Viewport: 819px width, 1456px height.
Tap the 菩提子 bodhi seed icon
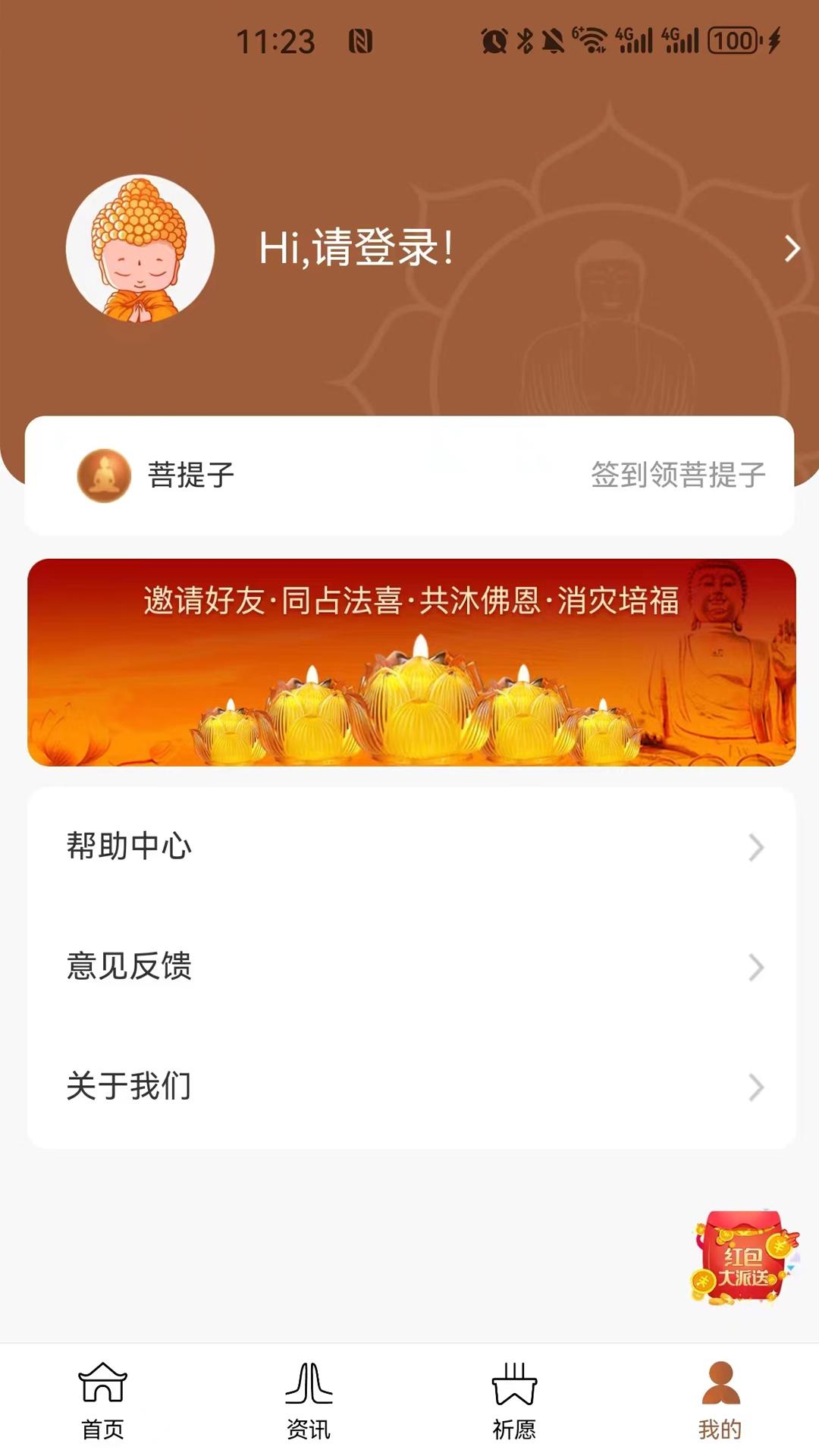105,475
